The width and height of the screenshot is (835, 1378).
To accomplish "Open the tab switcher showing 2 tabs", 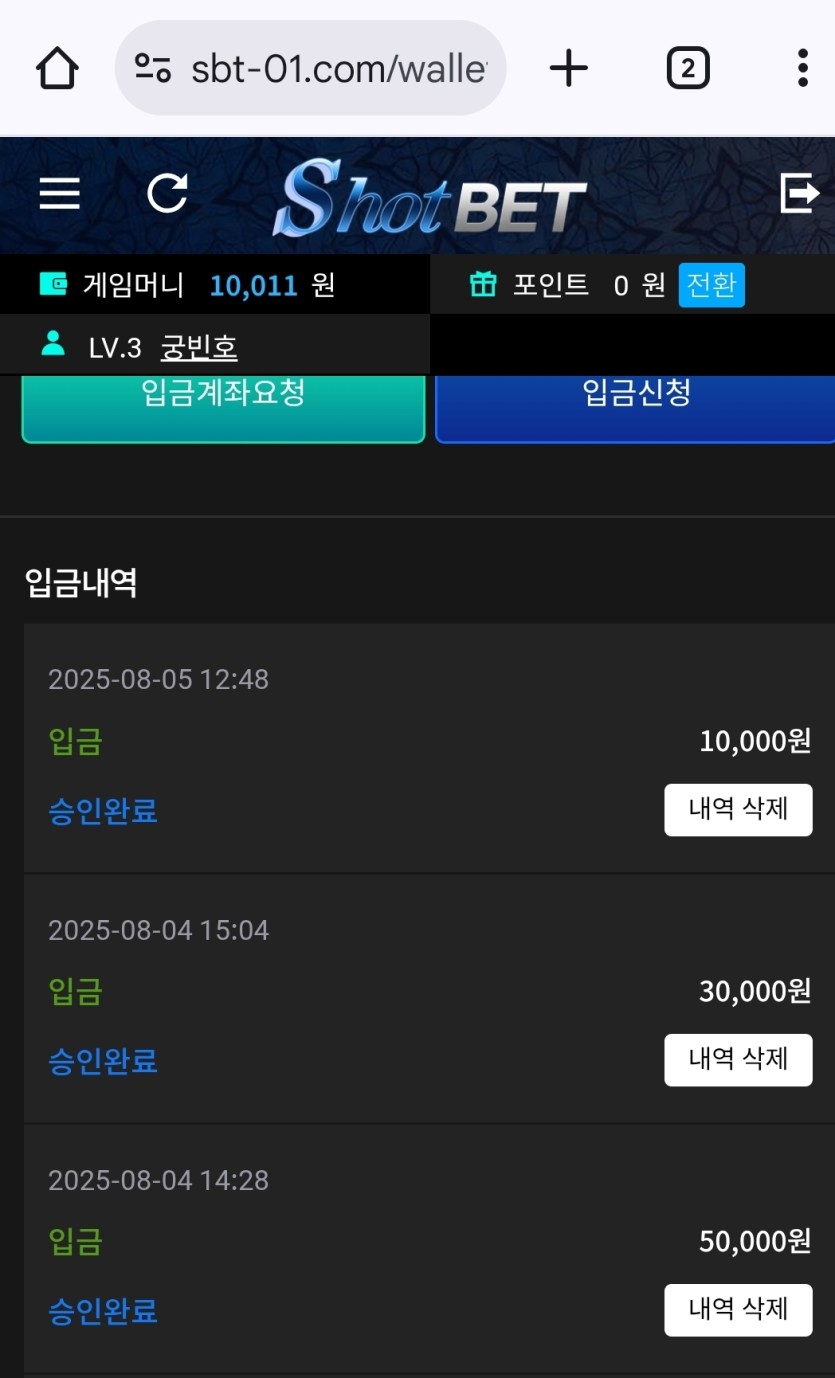I will click(x=687, y=69).
